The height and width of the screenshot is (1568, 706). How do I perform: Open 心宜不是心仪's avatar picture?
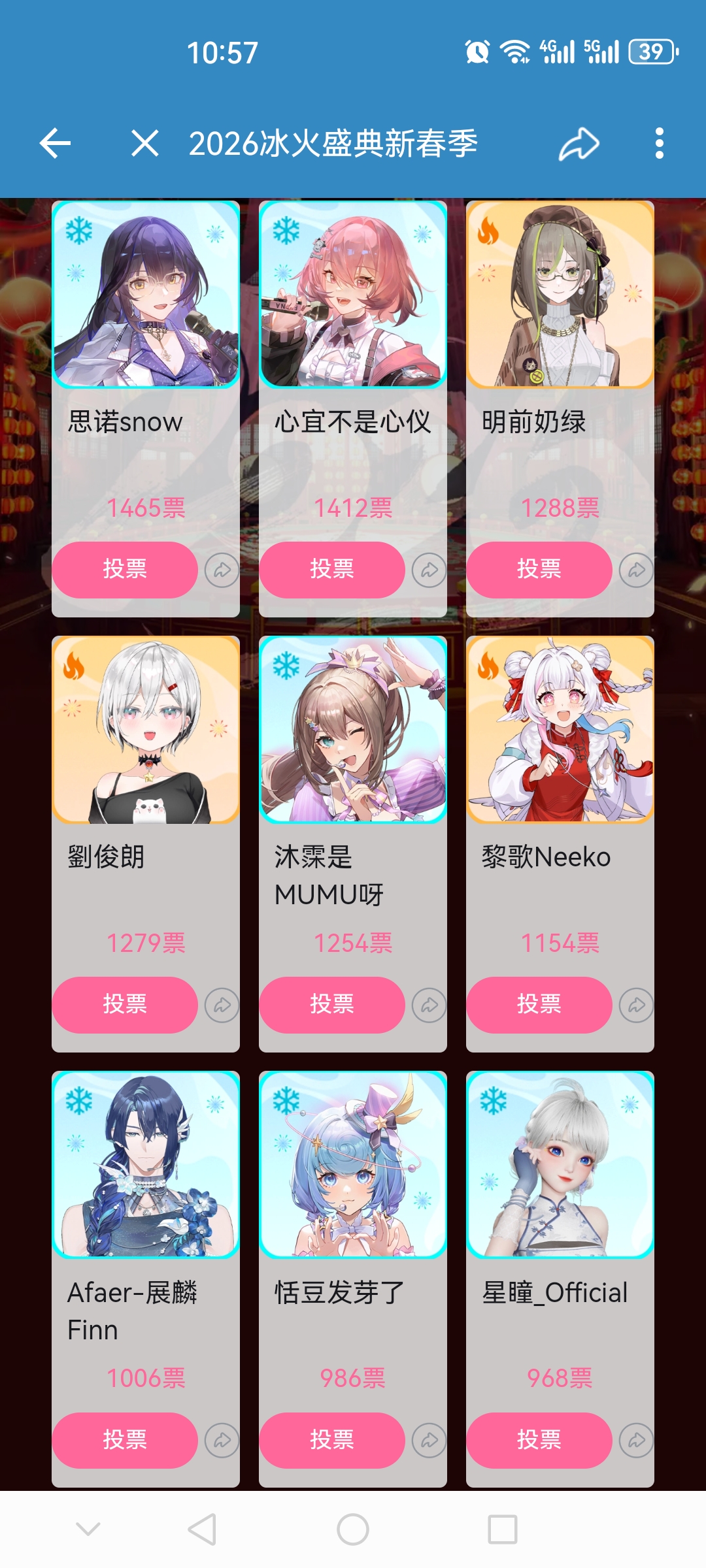[x=353, y=294]
